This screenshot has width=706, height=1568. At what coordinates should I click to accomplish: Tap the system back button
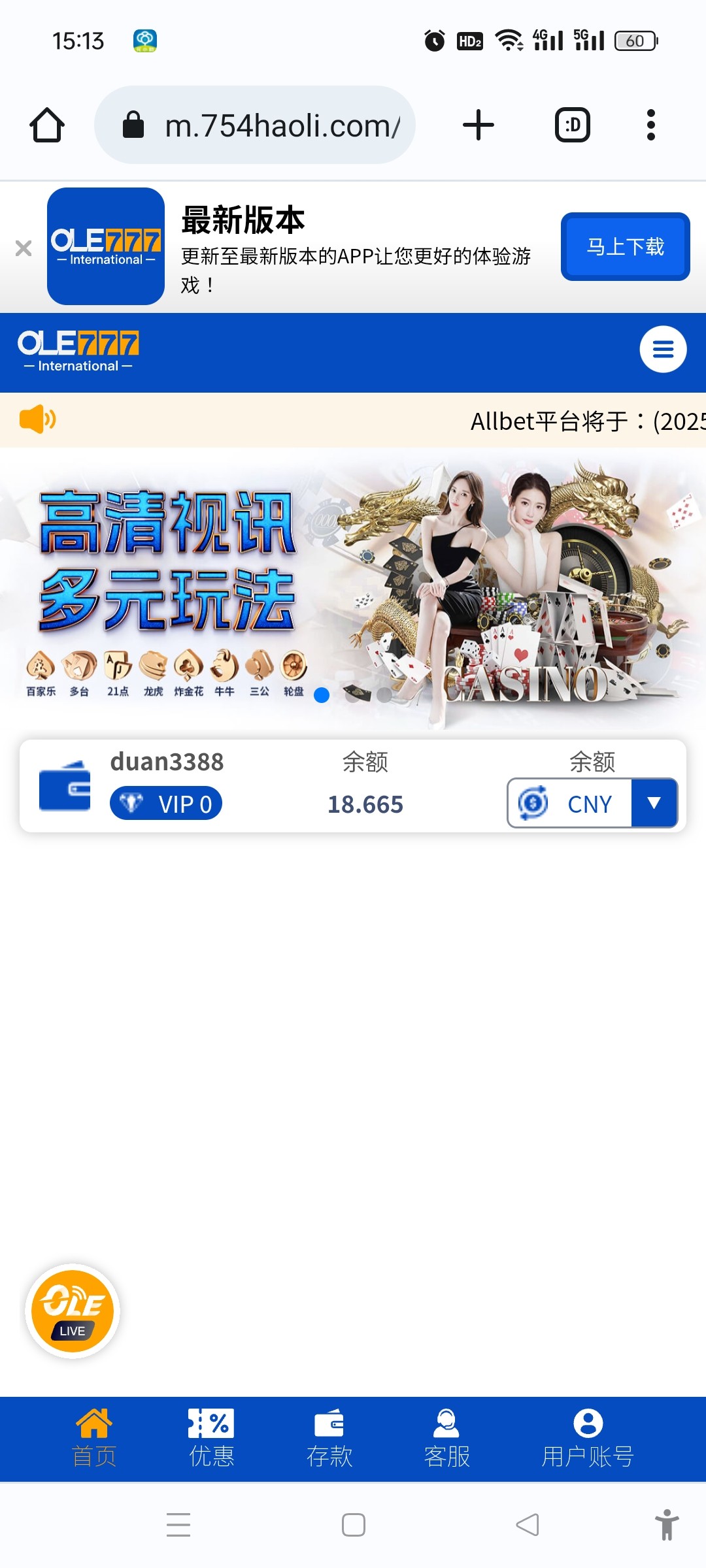[x=527, y=1525]
